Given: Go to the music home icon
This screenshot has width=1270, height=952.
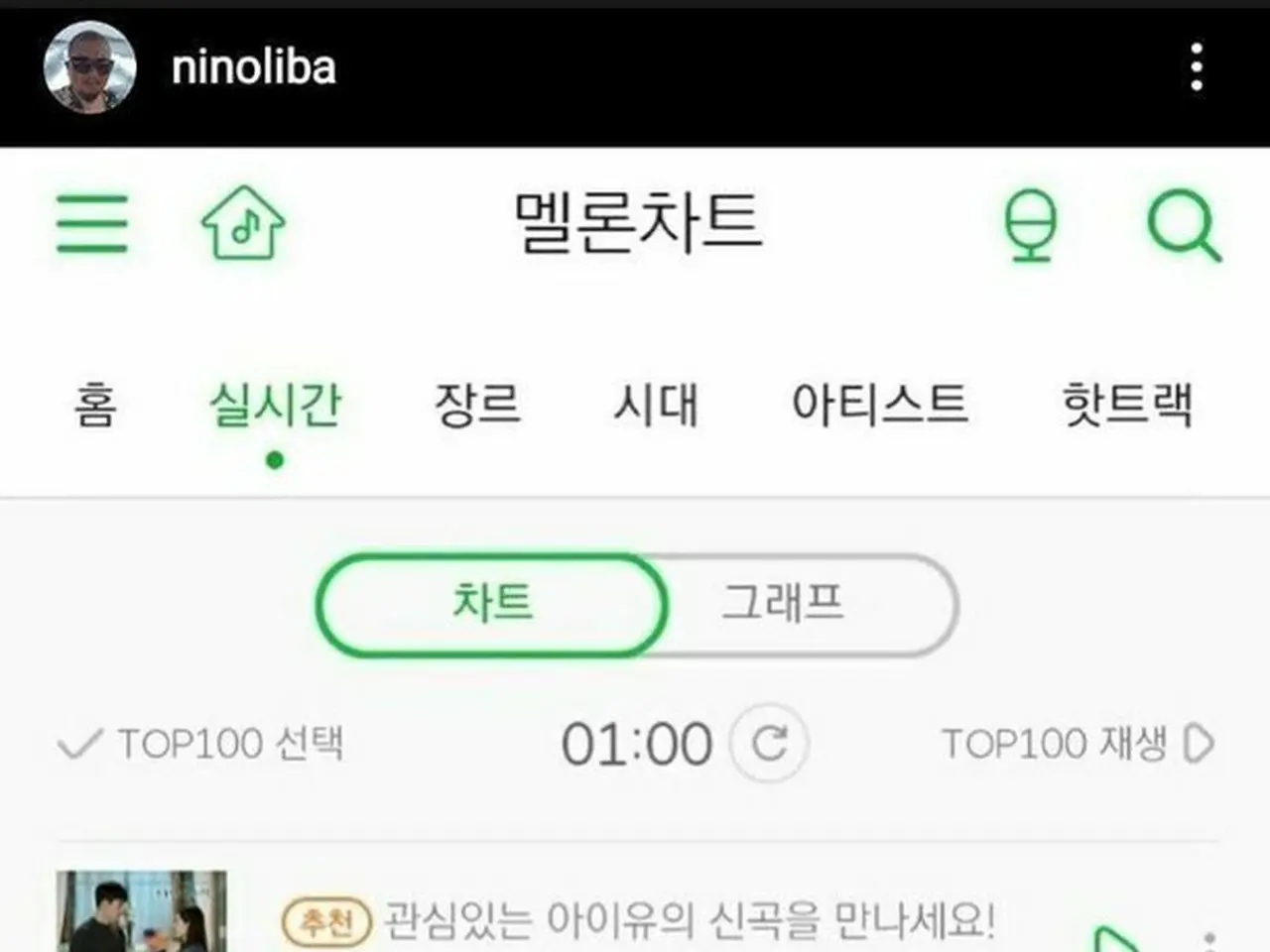Looking at the screenshot, I should [x=243, y=224].
